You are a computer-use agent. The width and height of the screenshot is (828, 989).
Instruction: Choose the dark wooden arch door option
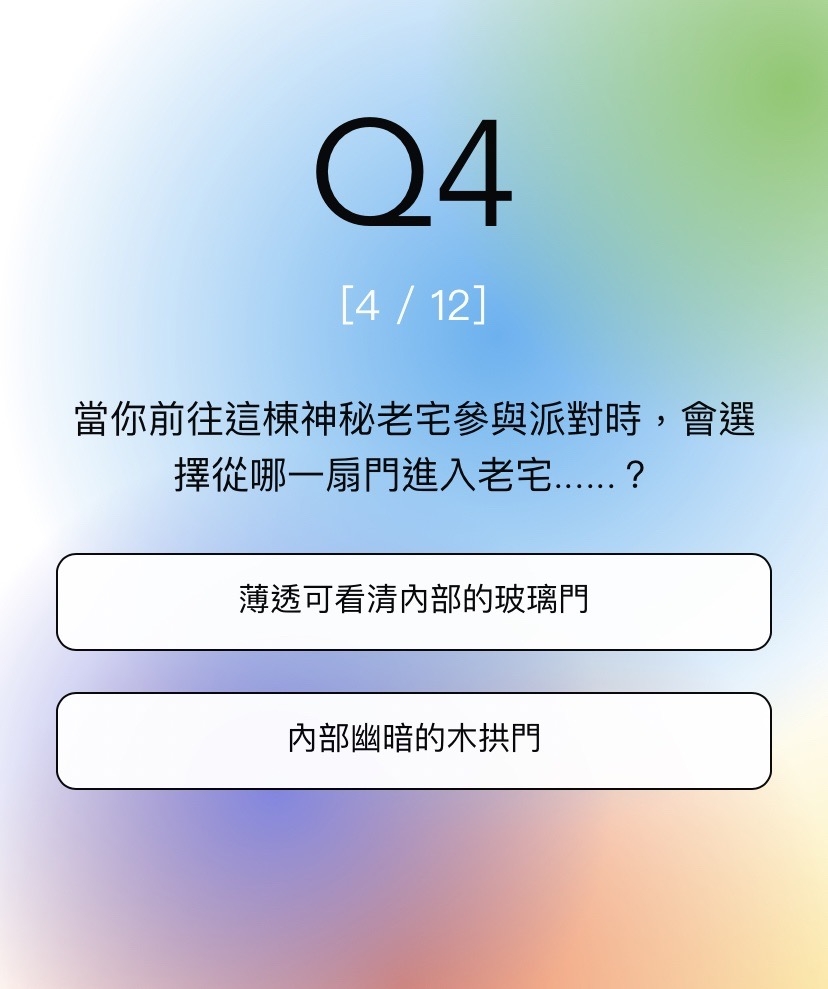pos(414,740)
